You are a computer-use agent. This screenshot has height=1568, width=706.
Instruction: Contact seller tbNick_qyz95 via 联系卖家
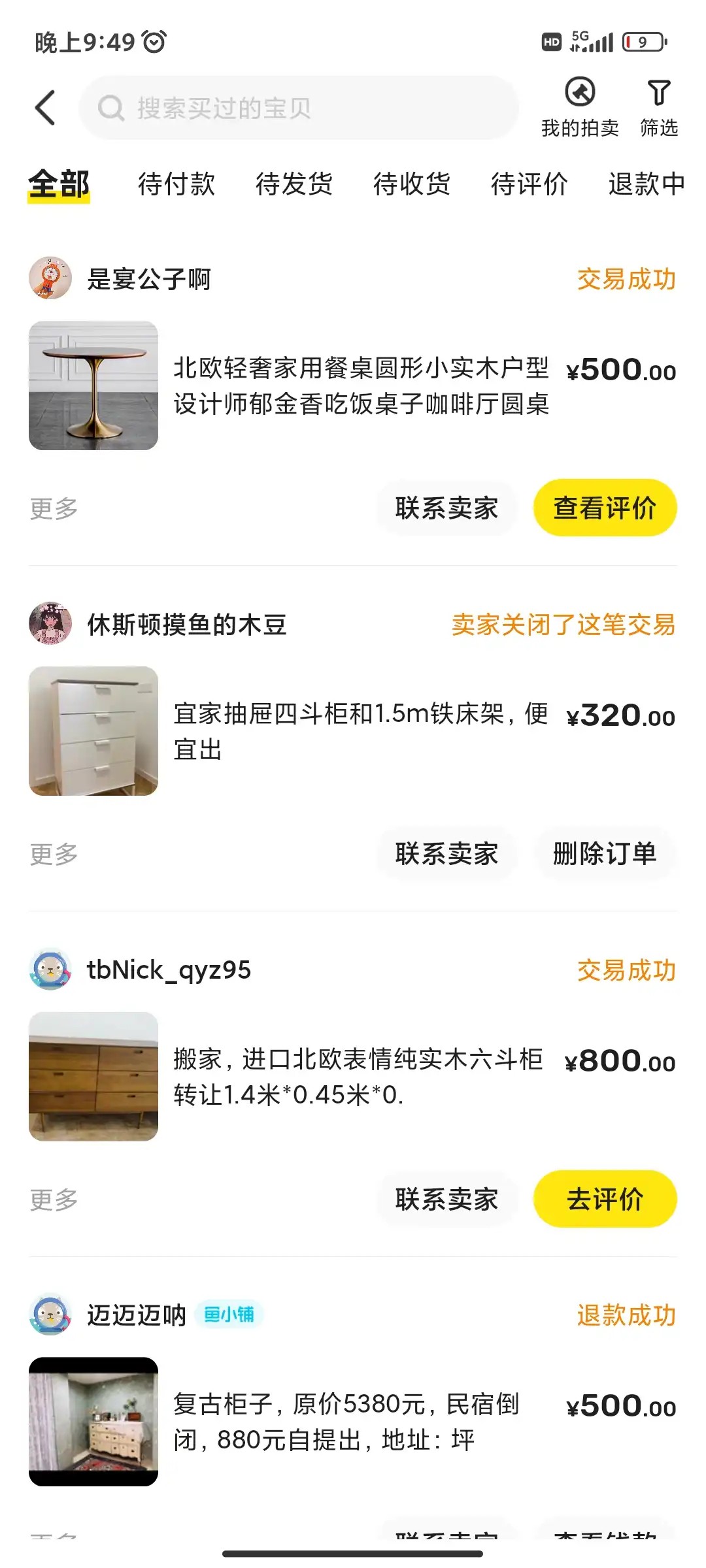point(446,1200)
